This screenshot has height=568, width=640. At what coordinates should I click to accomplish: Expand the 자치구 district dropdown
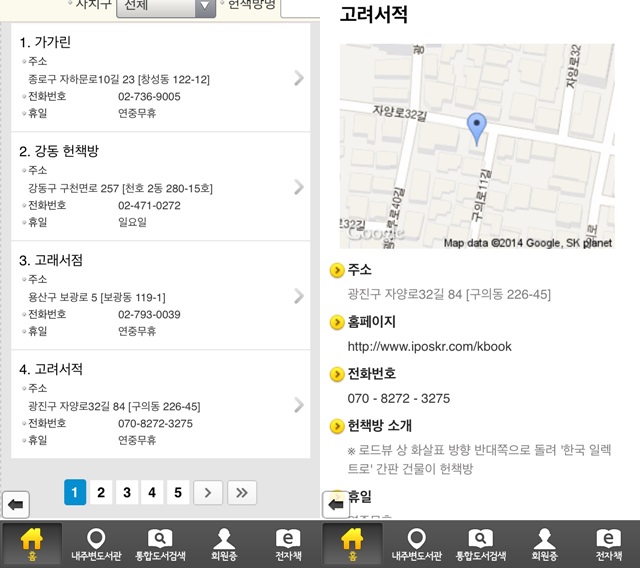pyautogui.click(x=165, y=6)
